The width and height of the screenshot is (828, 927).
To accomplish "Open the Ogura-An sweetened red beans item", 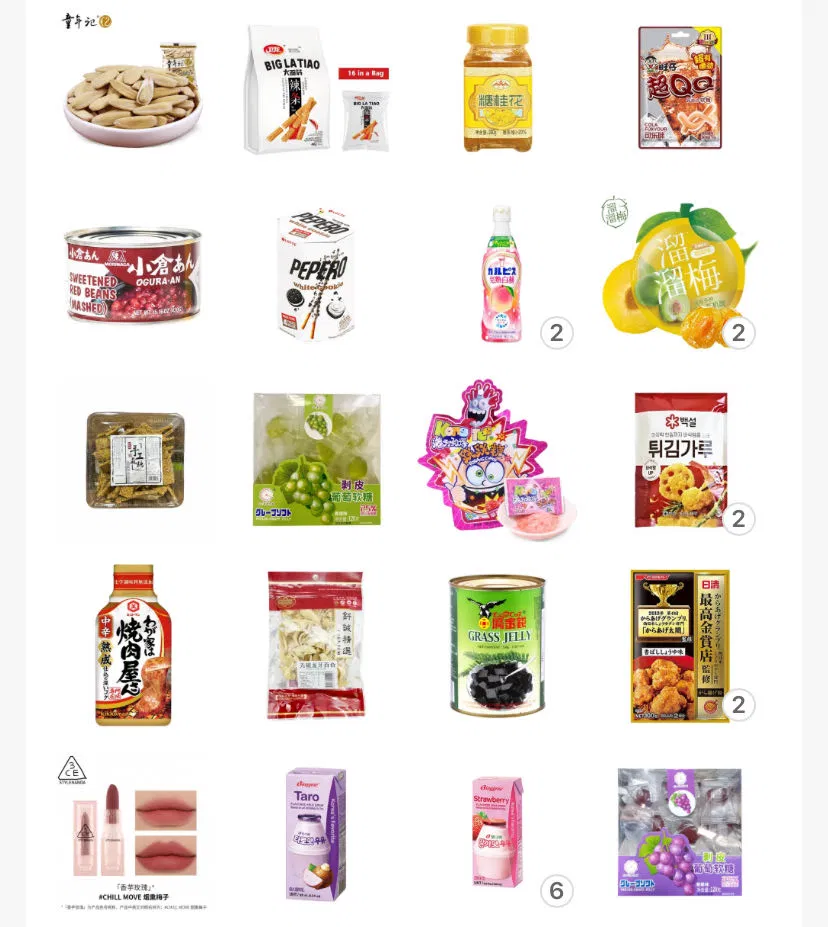I will click(x=133, y=273).
